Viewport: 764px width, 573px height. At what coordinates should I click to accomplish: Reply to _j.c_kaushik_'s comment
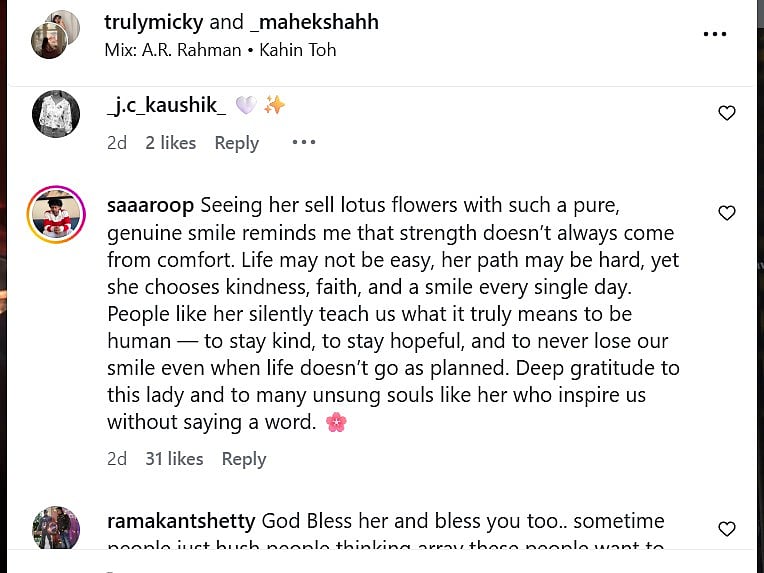tap(237, 143)
